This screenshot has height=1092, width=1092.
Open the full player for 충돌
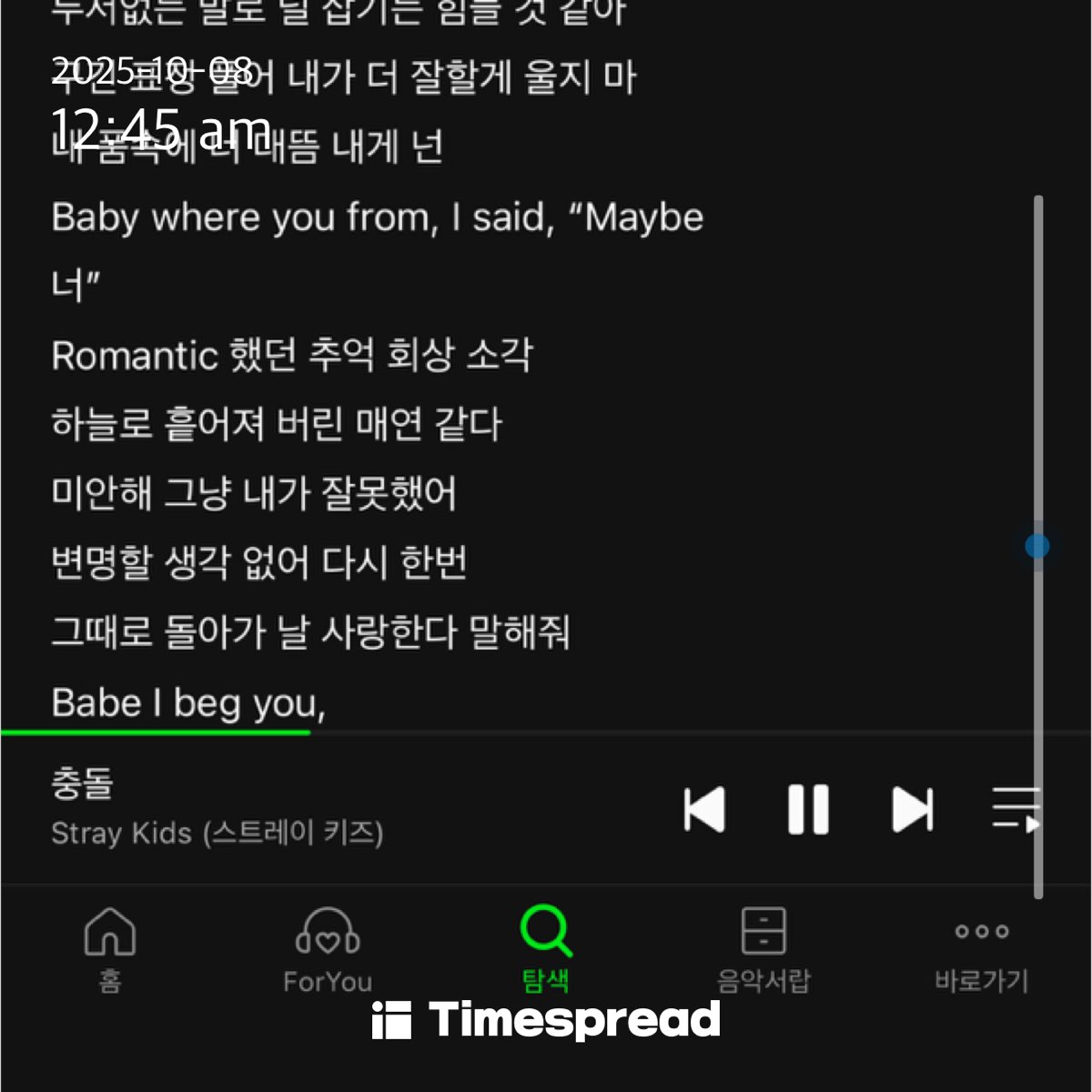[217, 808]
